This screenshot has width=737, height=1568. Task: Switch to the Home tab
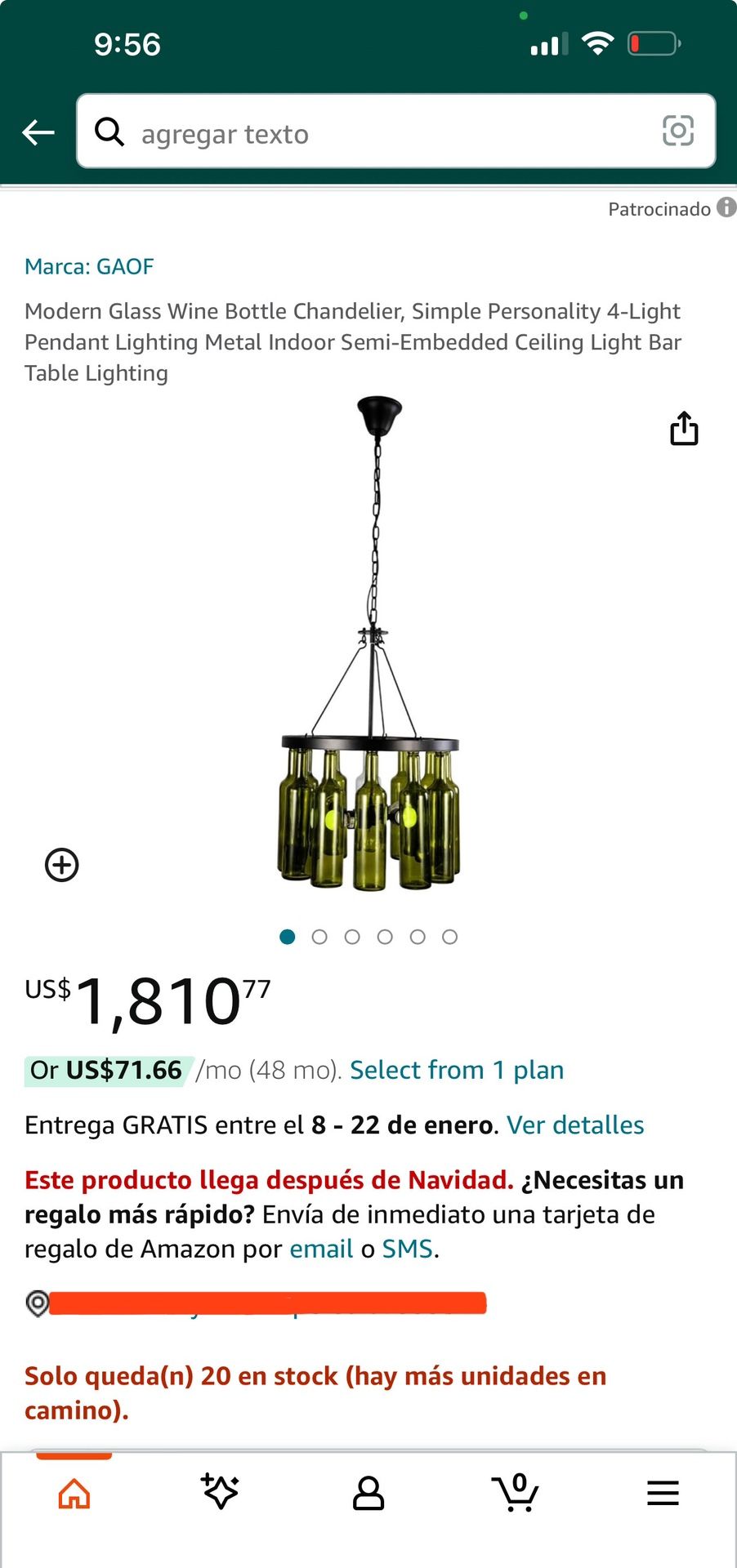click(x=74, y=1494)
